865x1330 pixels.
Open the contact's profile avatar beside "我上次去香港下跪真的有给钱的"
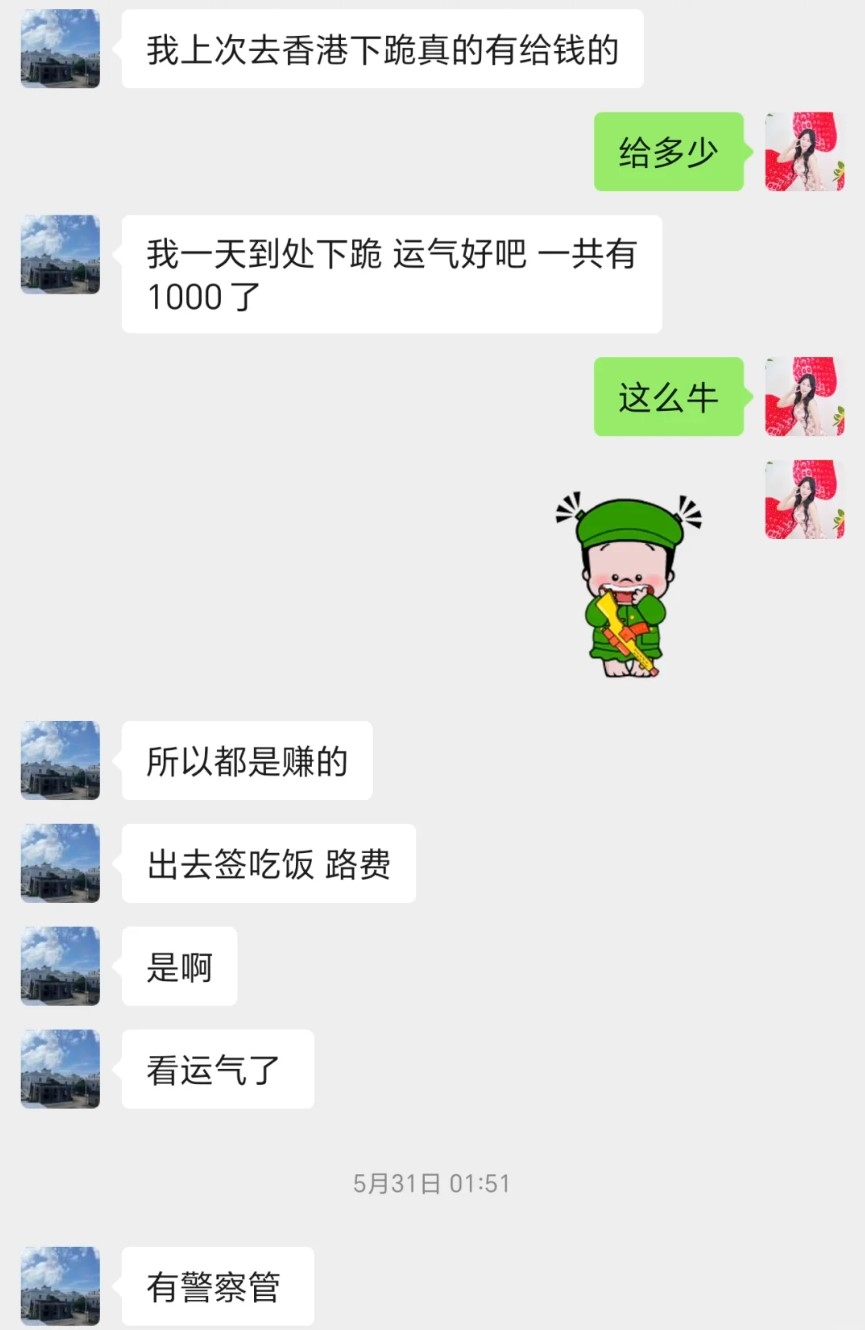[59, 48]
